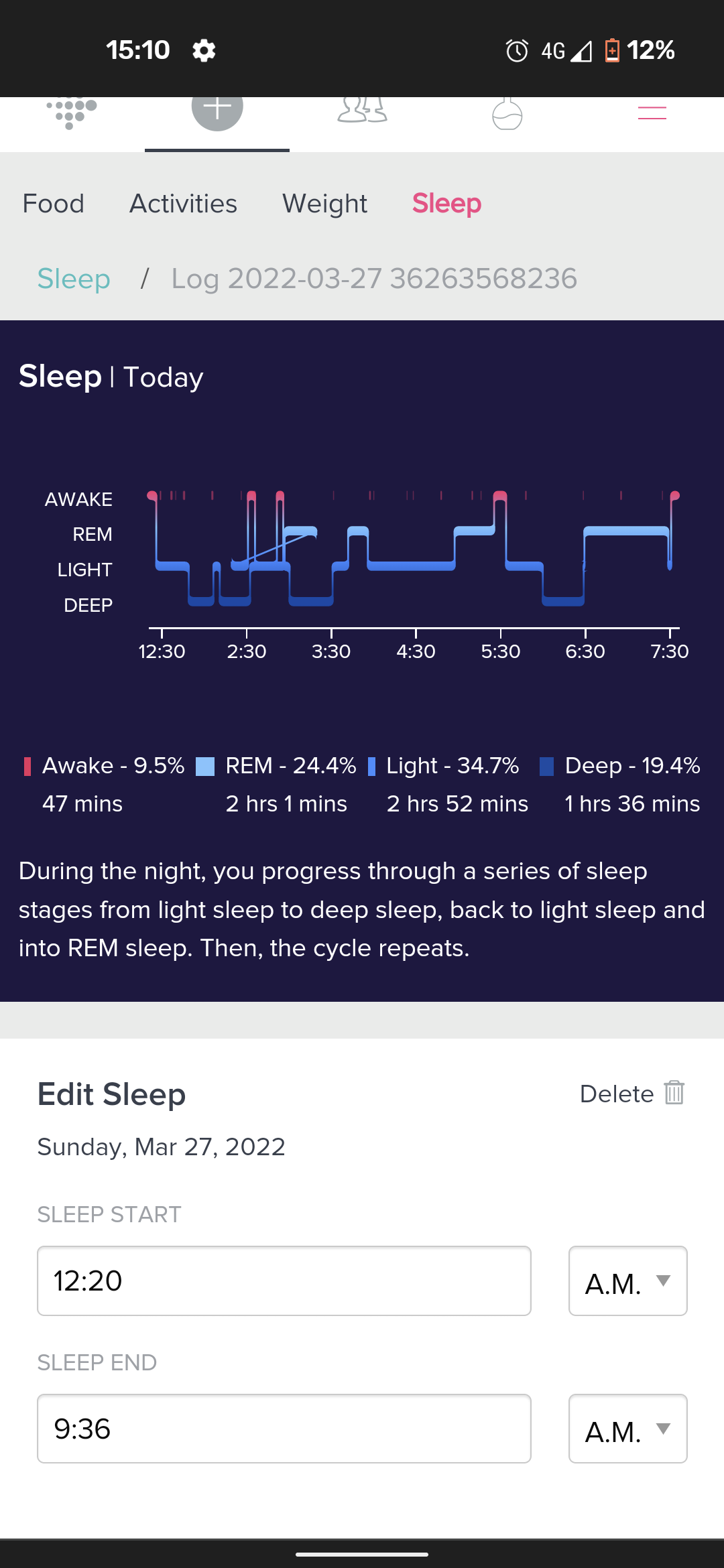Switch to the Weight tab
The height and width of the screenshot is (1568, 724).
[324, 204]
